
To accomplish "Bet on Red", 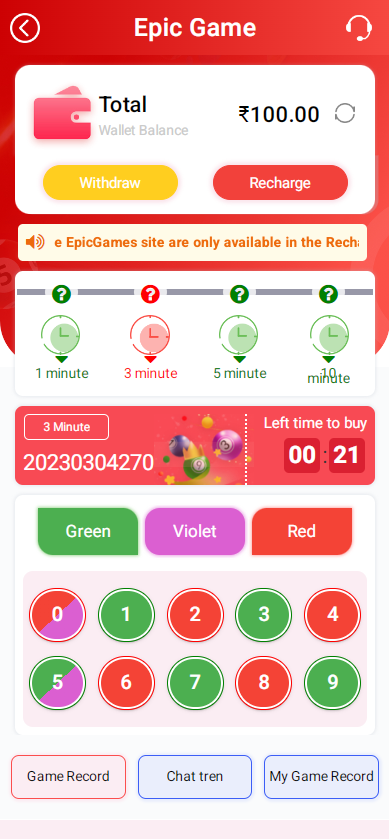I will tap(302, 531).
